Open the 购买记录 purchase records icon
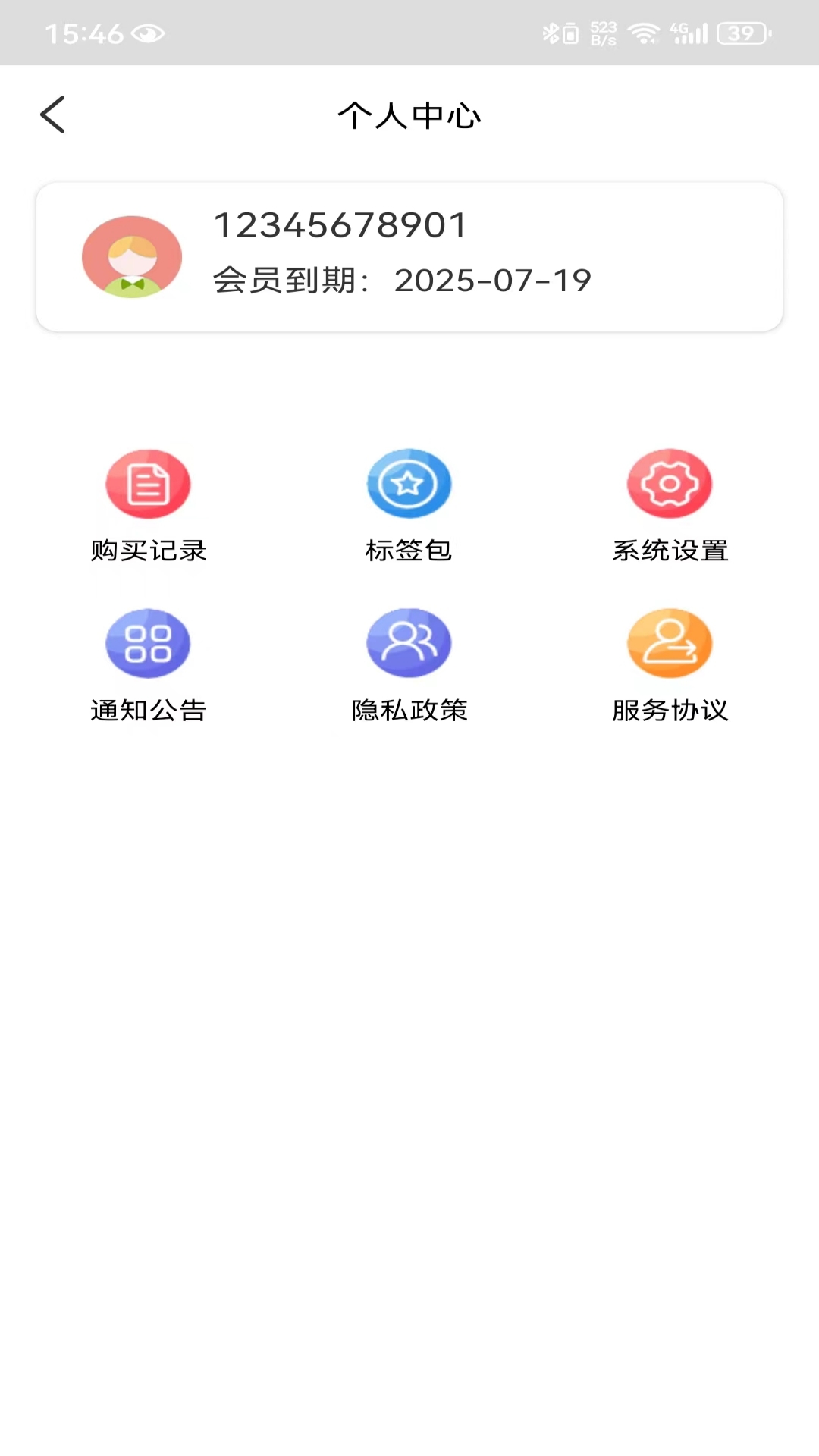Viewport: 819px width, 1456px height. click(148, 484)
